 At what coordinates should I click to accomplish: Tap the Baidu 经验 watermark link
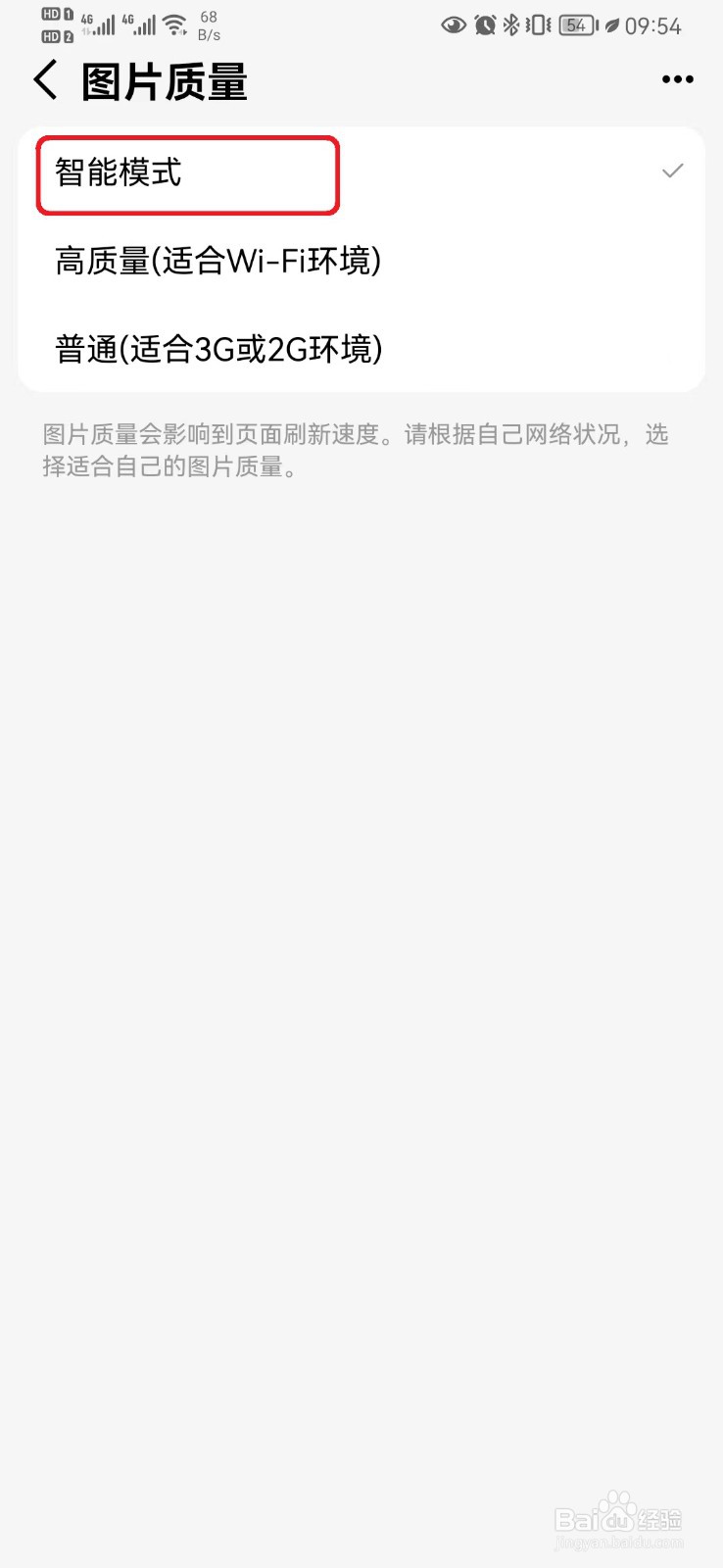(619, 1519)
